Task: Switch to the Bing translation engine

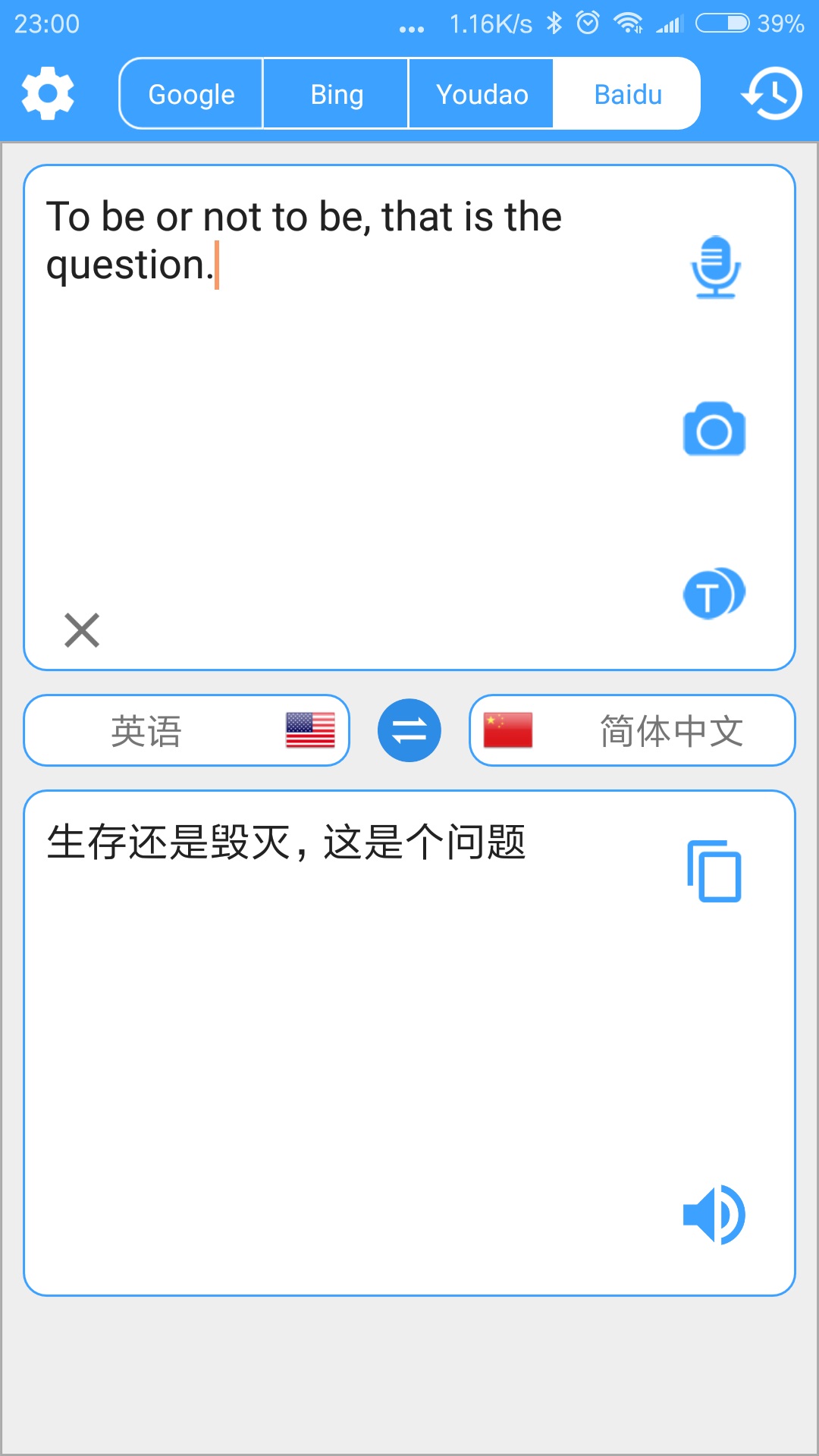Action: coord(337,94)
